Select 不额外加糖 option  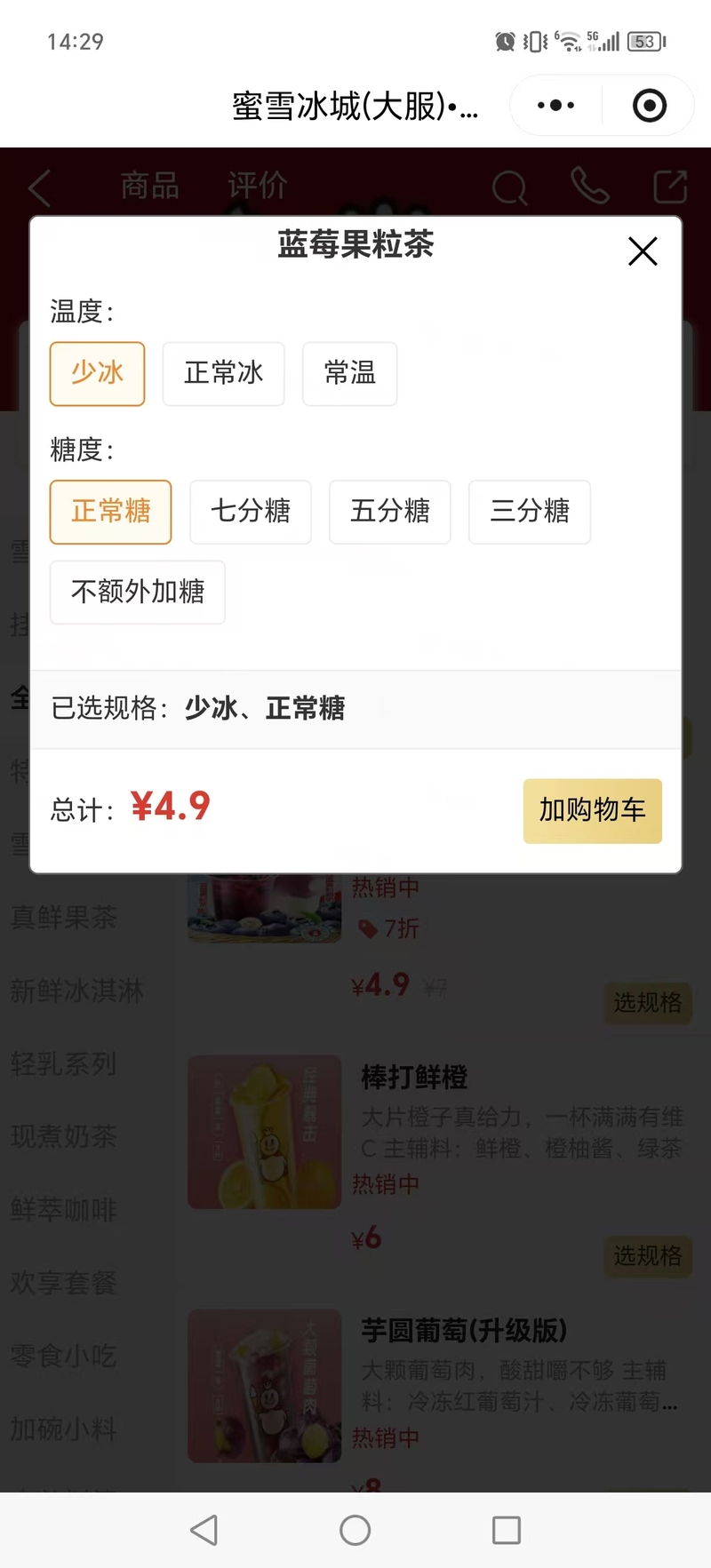[138, 592]
